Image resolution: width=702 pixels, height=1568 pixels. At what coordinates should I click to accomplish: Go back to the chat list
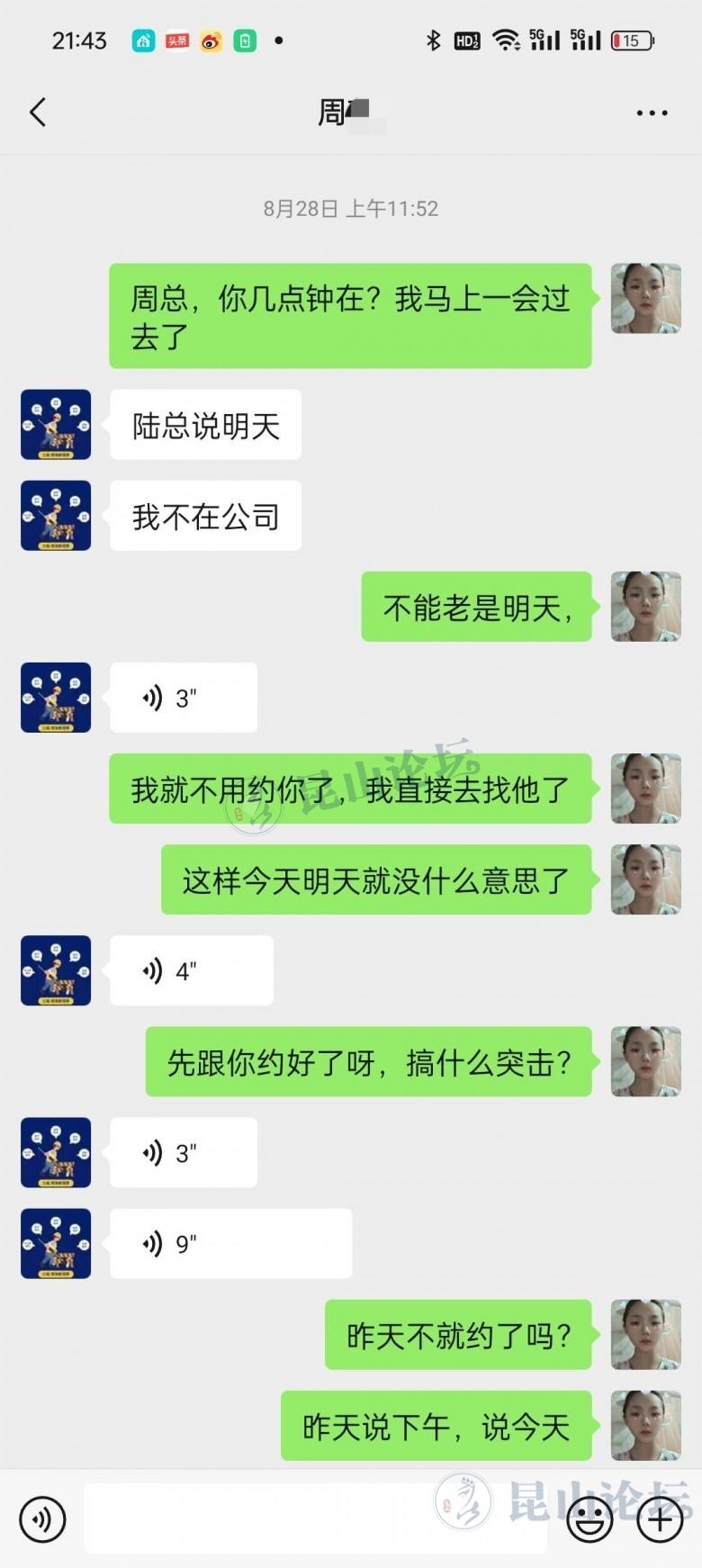pos(38,113)
